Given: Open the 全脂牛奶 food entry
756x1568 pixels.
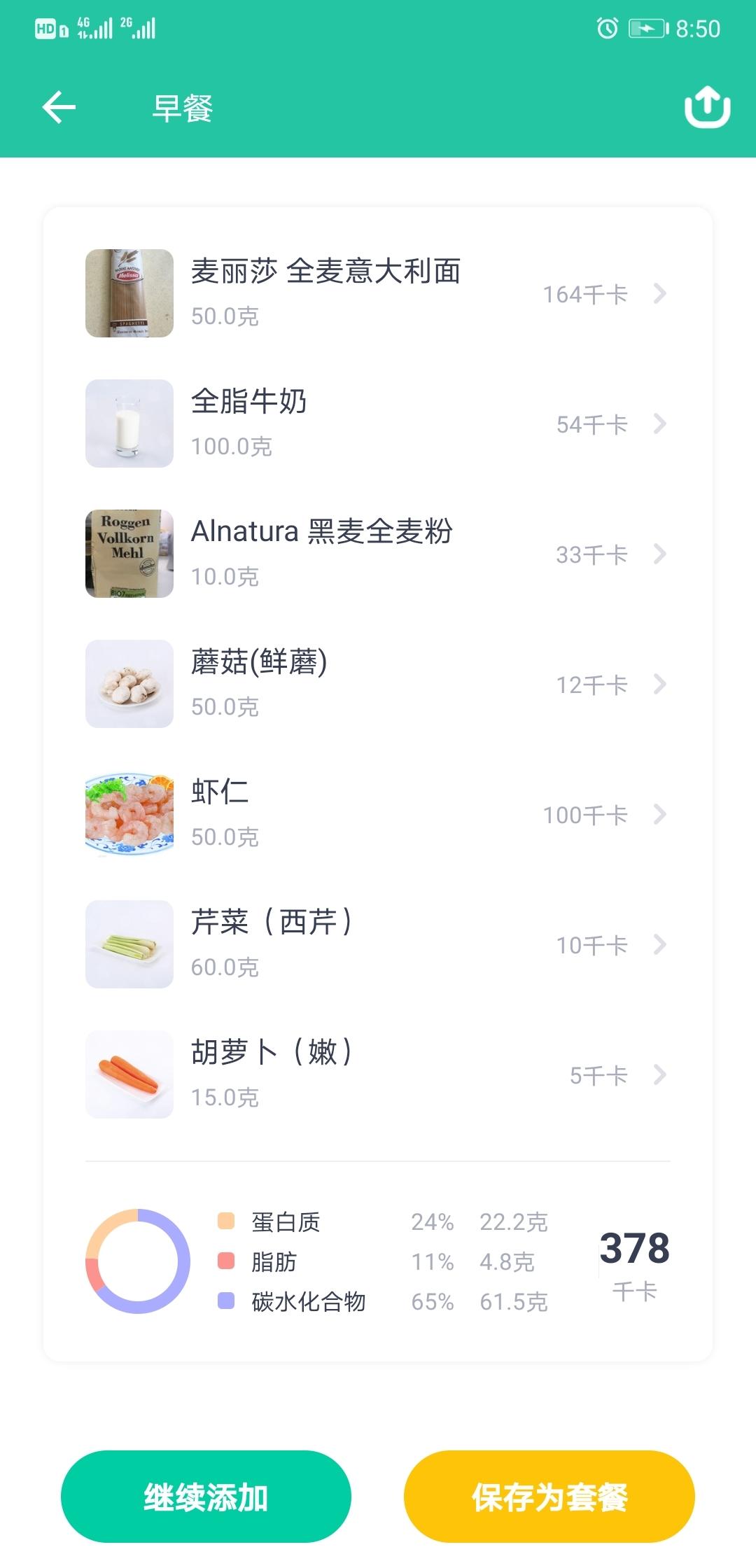Looking at the screenshot, I should coord(377,423).
